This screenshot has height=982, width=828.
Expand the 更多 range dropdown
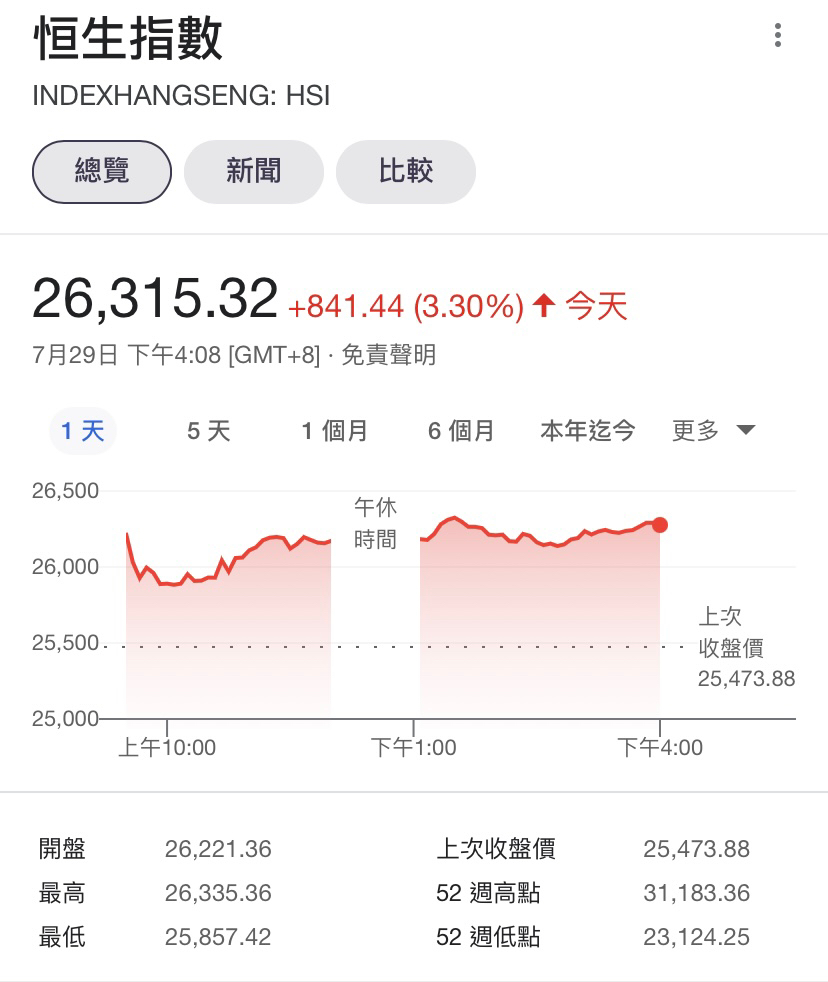coord(713,431)
